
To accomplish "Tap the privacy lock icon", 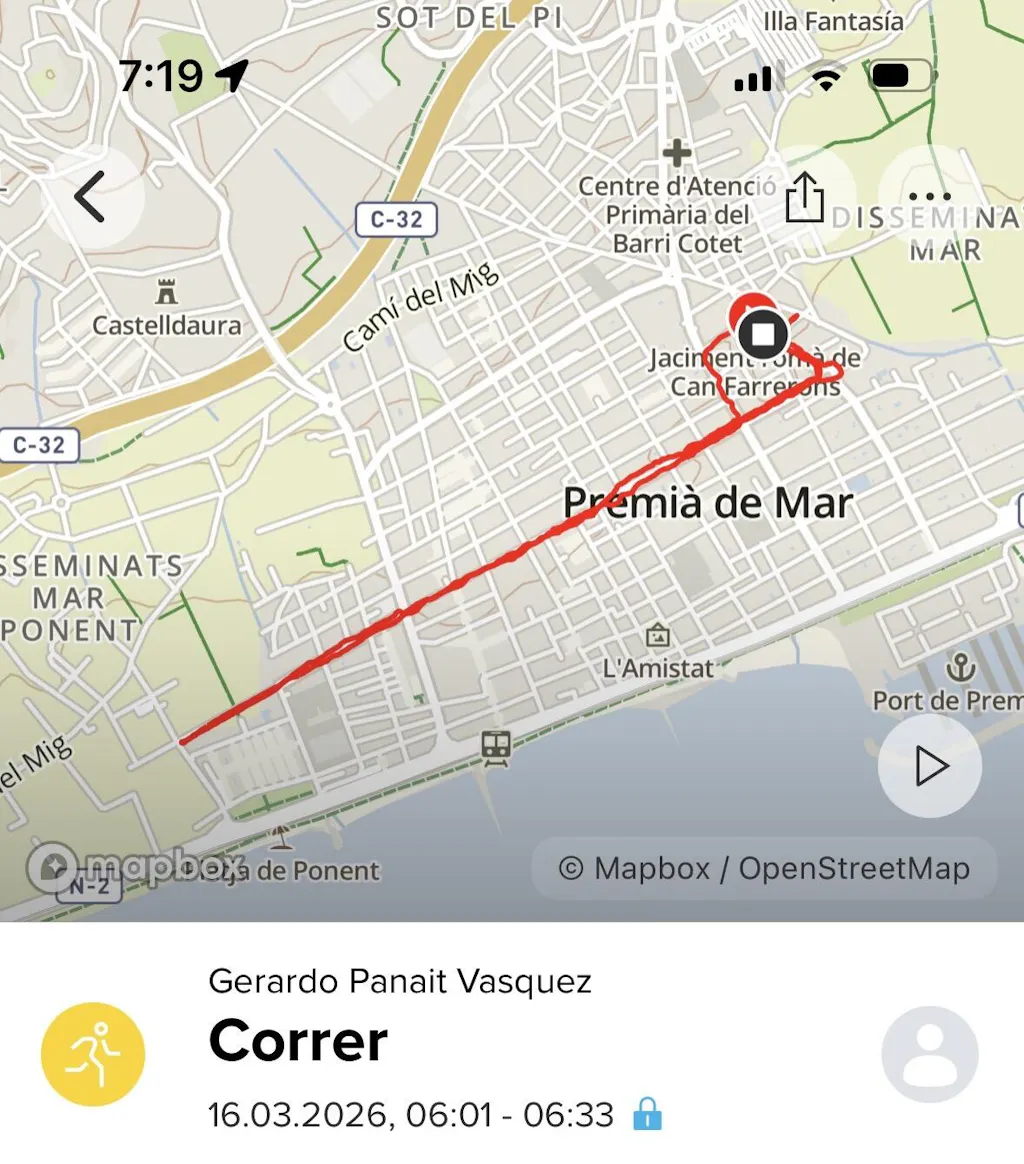I will (x=648, y=1114).
